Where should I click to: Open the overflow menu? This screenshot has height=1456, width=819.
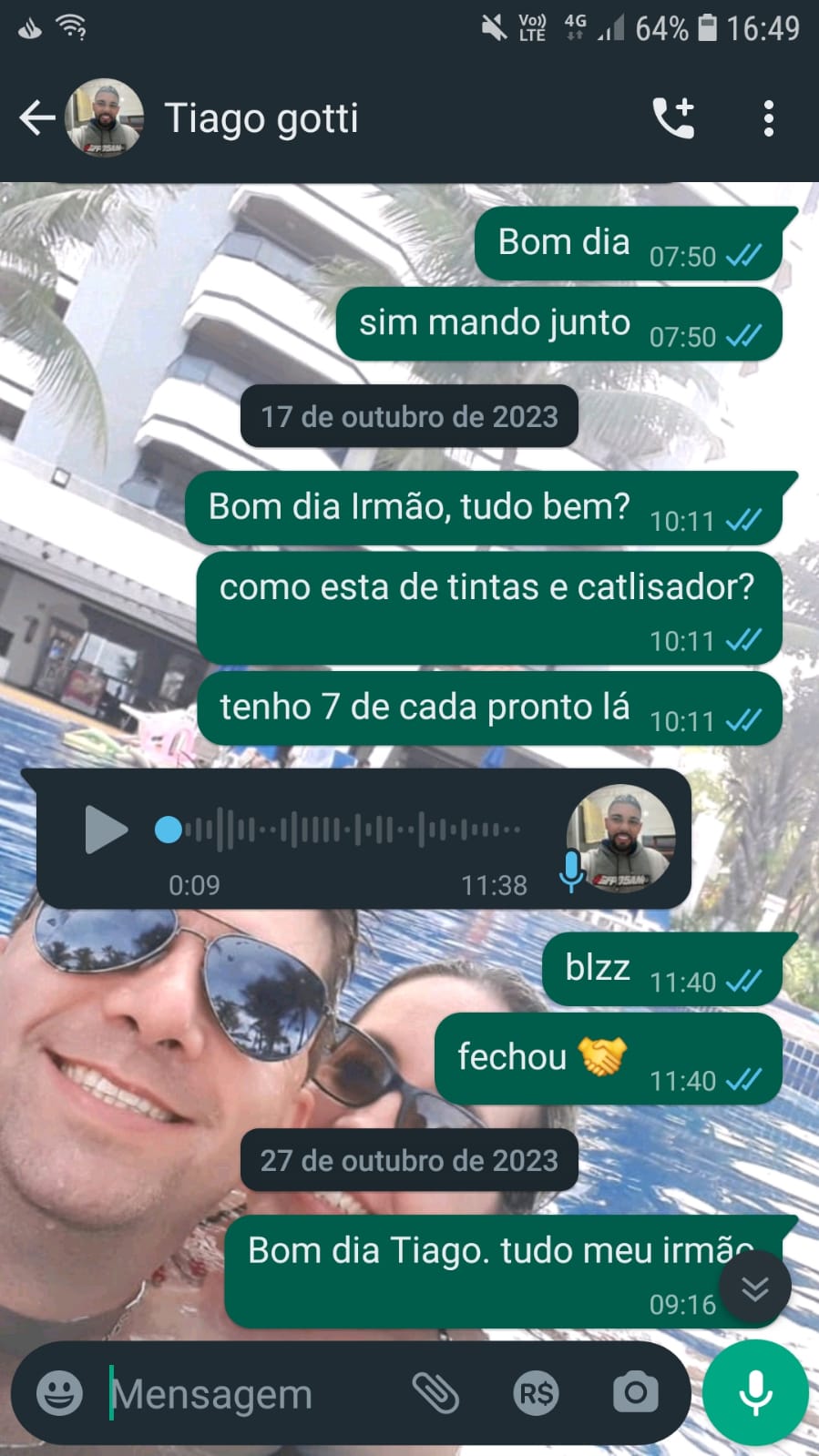coord(768,118)
